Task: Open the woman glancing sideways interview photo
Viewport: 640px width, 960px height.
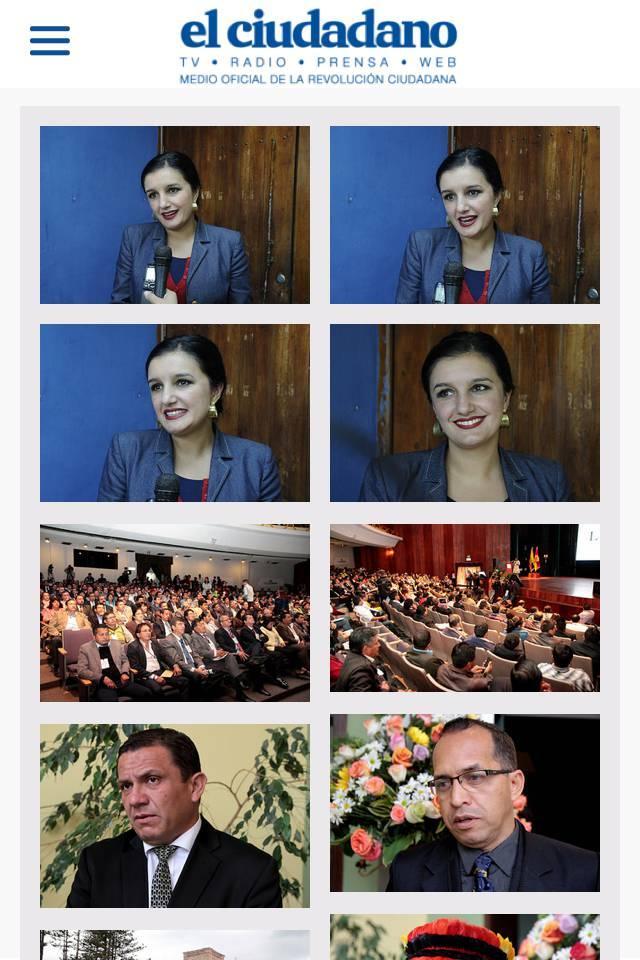Action: [x=175, y=413]
